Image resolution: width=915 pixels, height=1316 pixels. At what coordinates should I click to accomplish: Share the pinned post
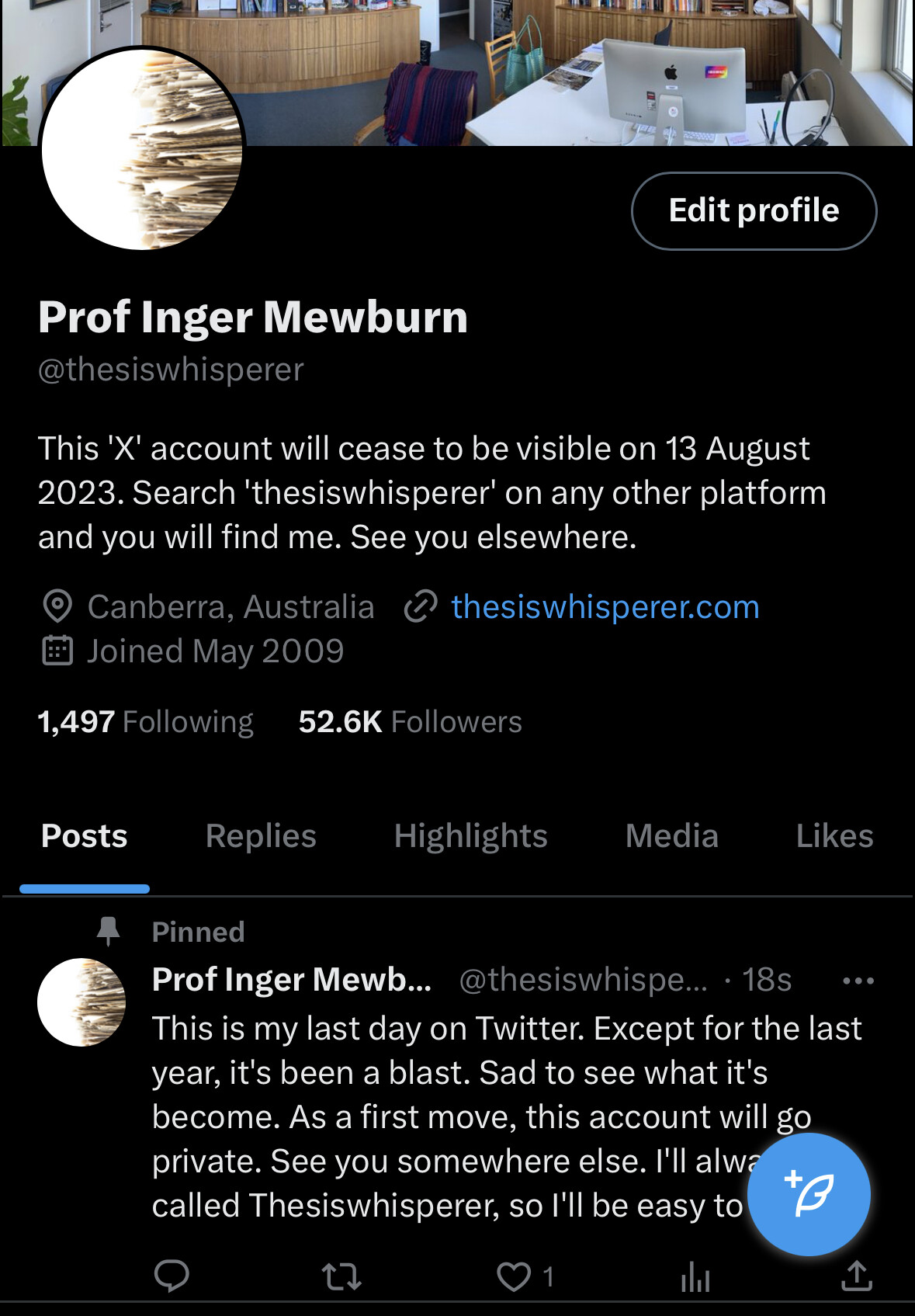click(857, 1276)
